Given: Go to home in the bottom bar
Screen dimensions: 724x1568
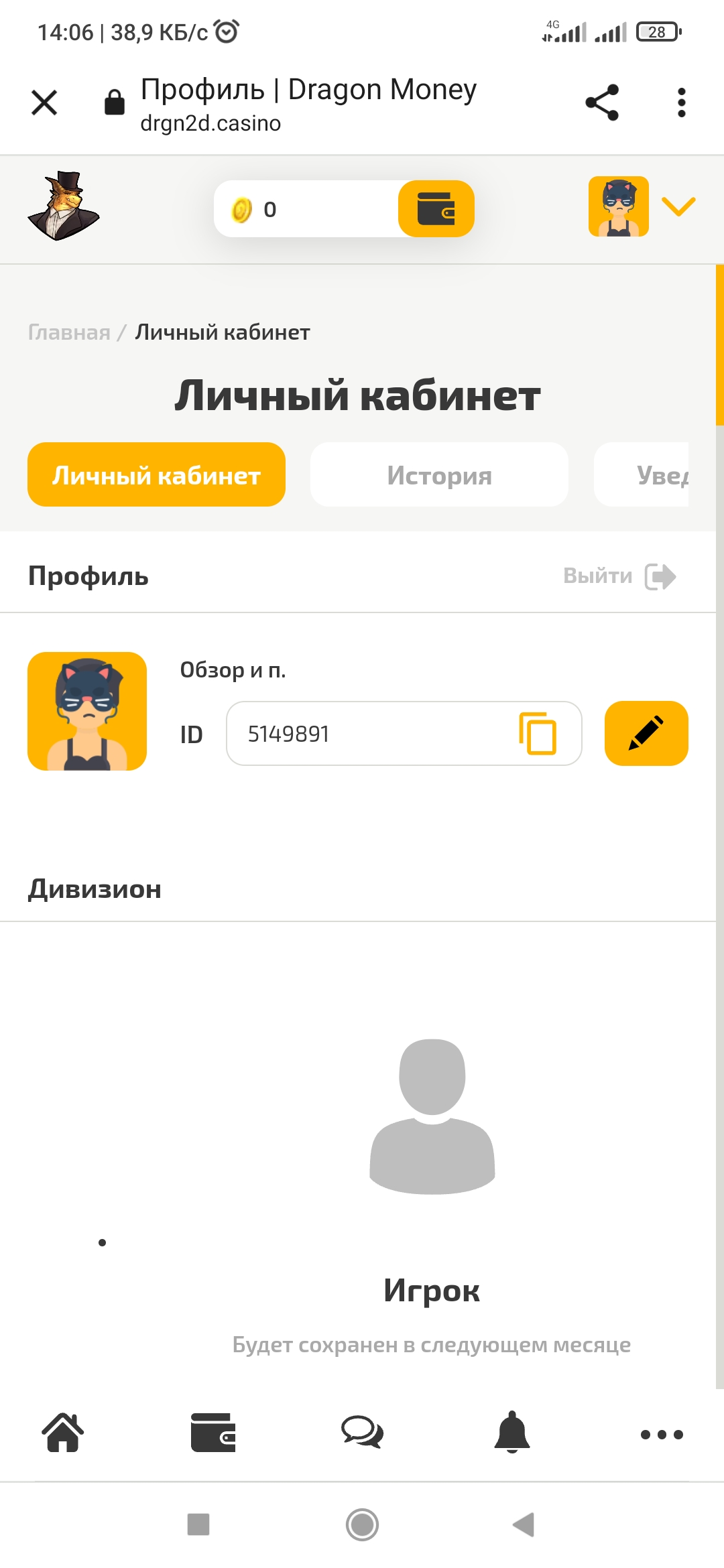Looking at the screenshot, I should coord(63,1433).
